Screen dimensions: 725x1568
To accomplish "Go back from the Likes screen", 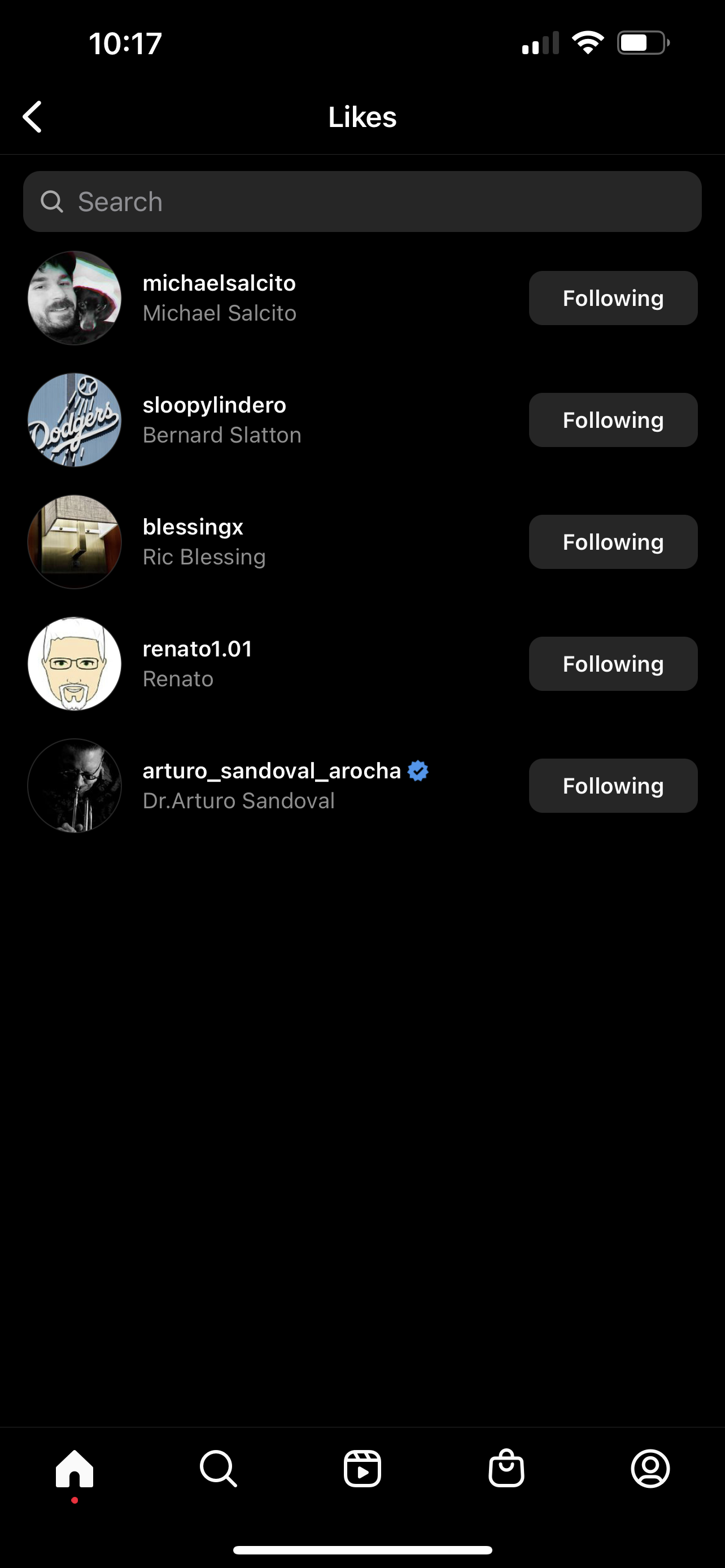I will (33, 117).
